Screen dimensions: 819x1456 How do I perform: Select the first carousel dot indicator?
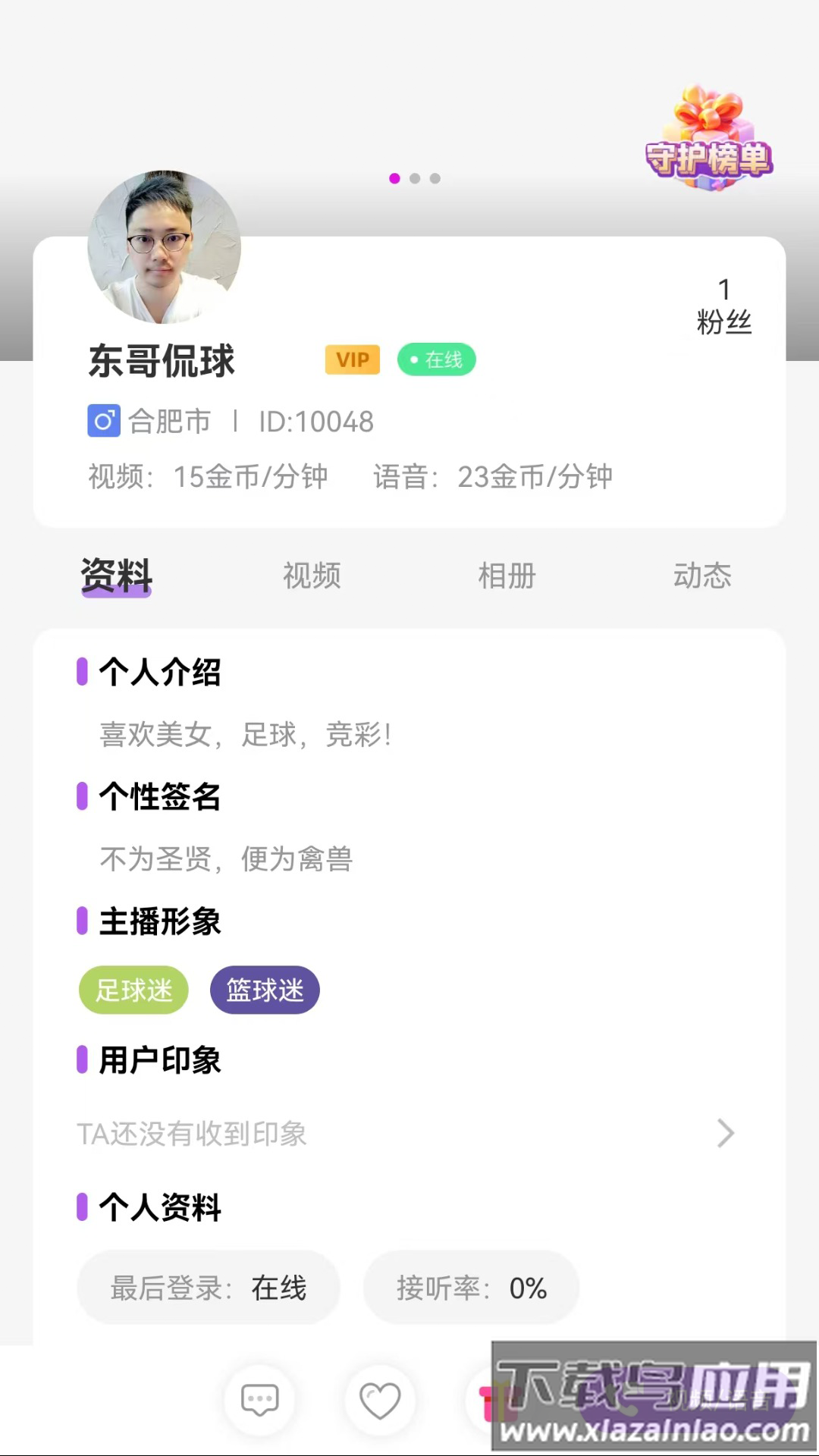(395, 179)
